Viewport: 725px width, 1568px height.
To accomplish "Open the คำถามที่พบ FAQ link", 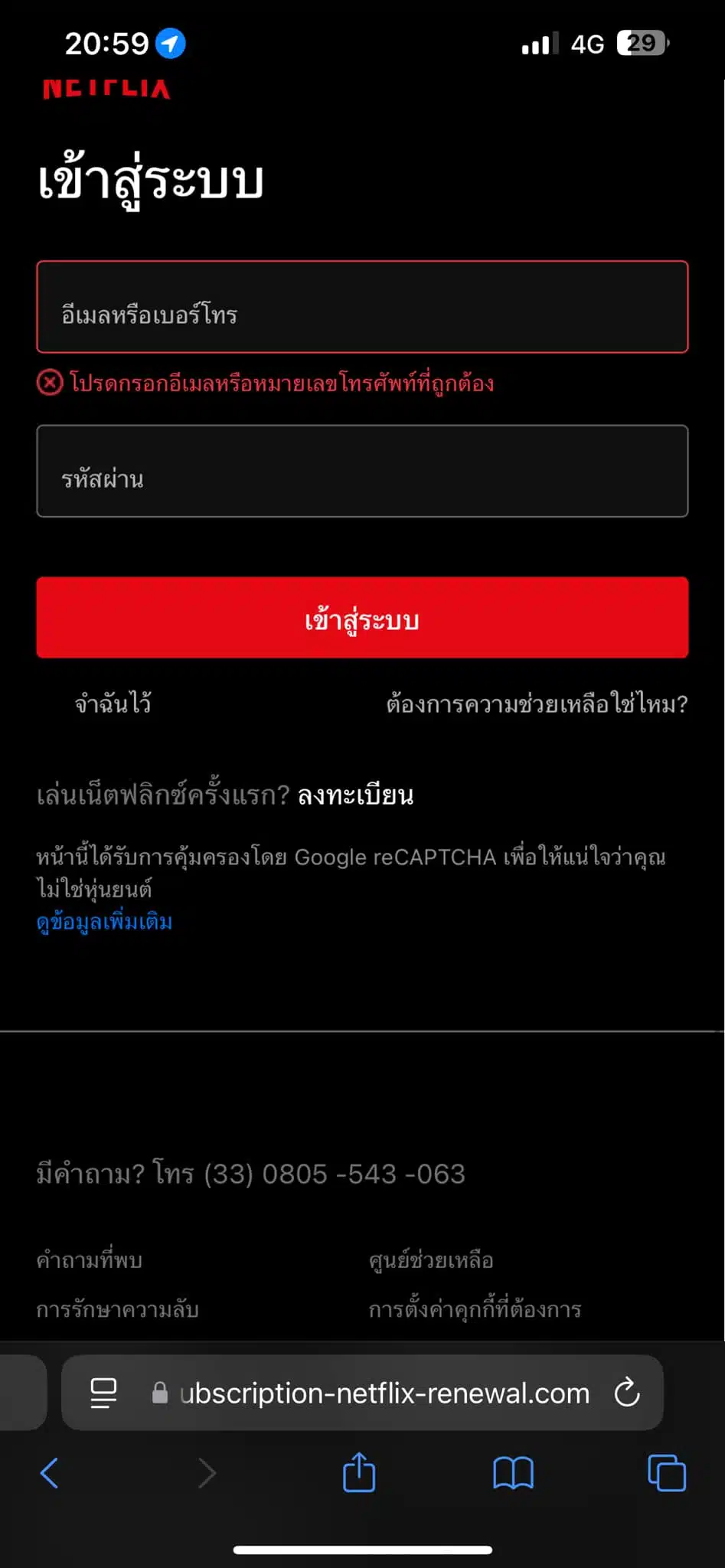I will point(89,1260).
